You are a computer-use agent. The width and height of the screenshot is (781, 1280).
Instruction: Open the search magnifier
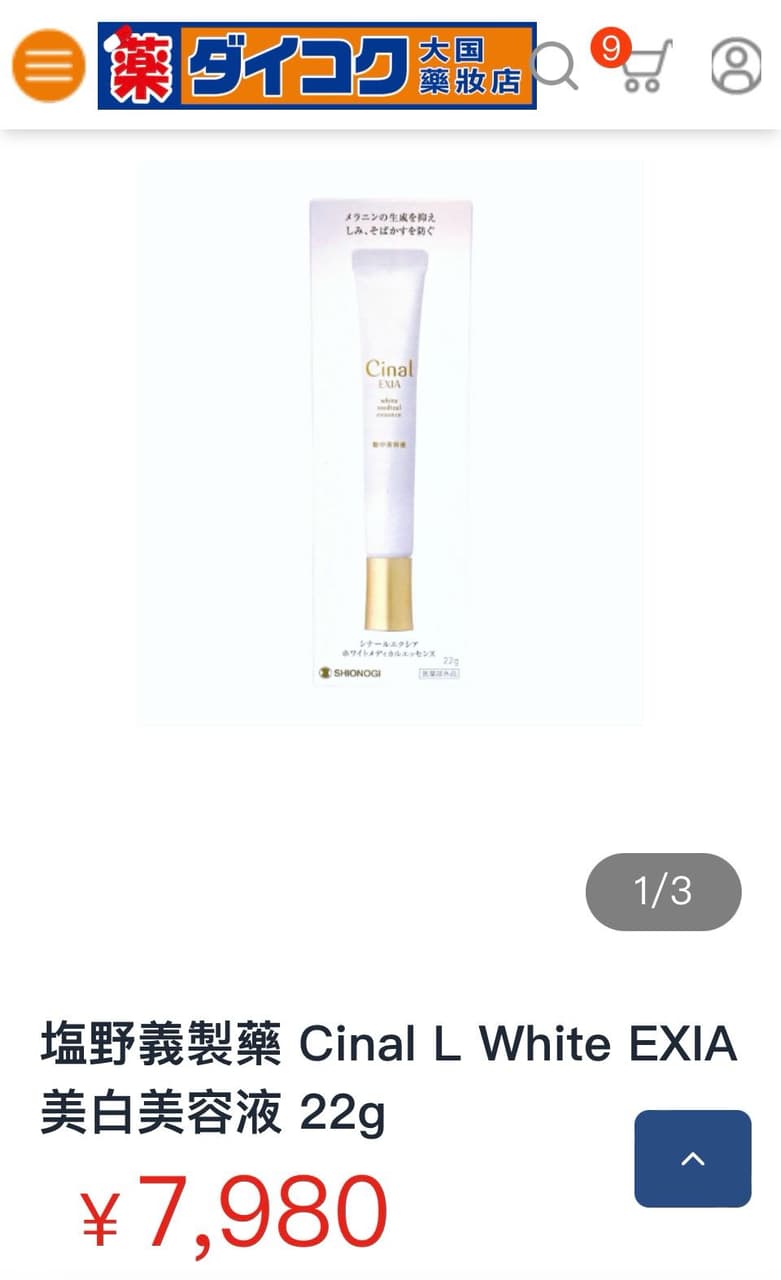(x=555, y=66)
